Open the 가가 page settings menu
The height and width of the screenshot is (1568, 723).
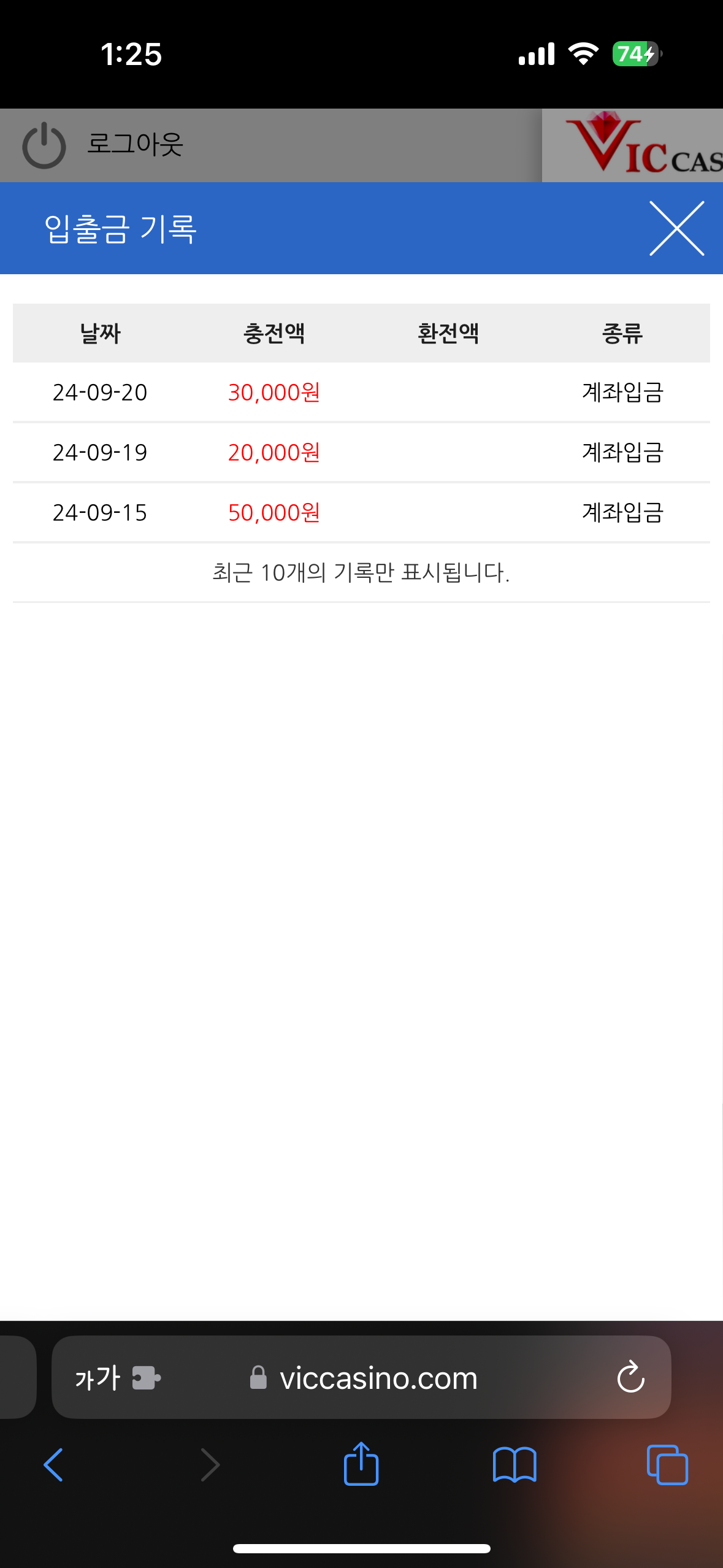point(117,1377)
